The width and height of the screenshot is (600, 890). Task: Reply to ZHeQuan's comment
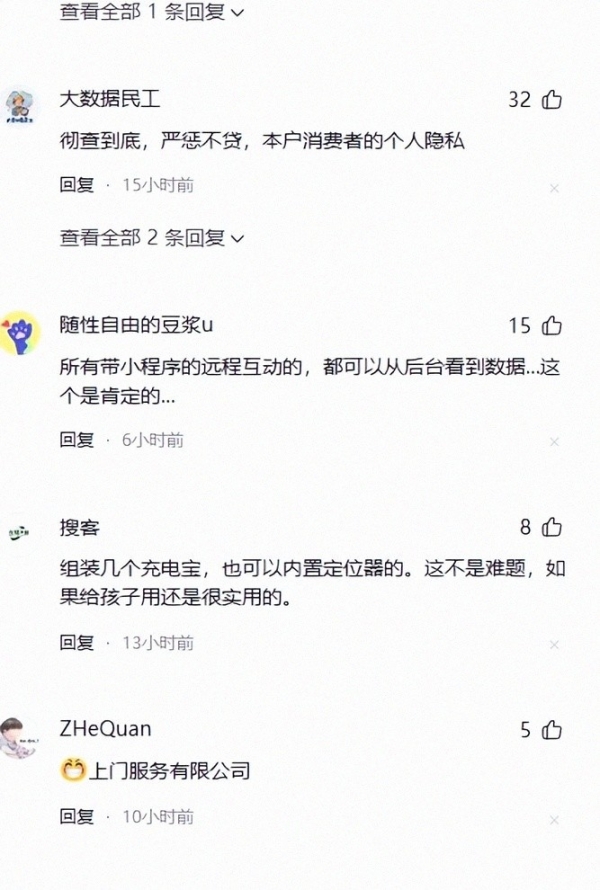pyautogui.click(x=76, y=817)
